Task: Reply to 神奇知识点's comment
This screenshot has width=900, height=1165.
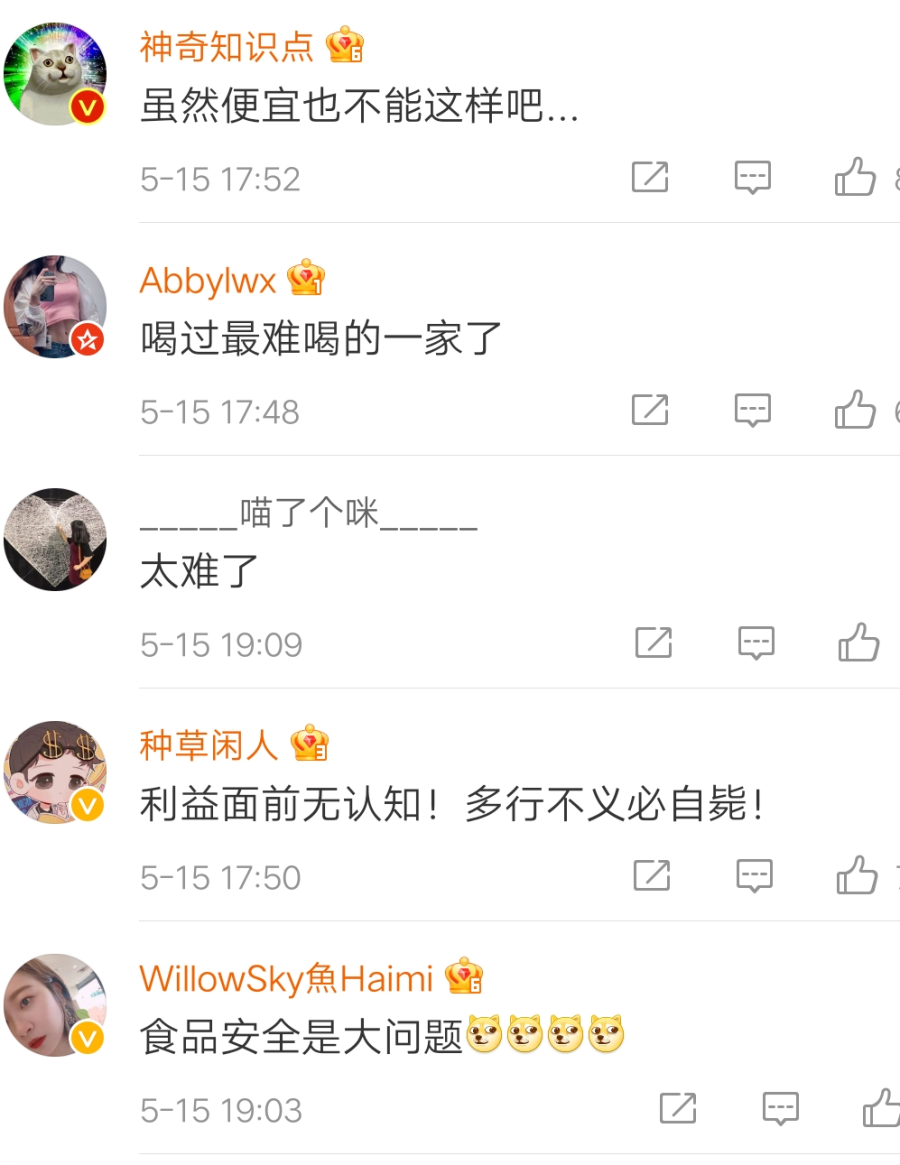Action: pyautogui.click(x=752, y=177)
